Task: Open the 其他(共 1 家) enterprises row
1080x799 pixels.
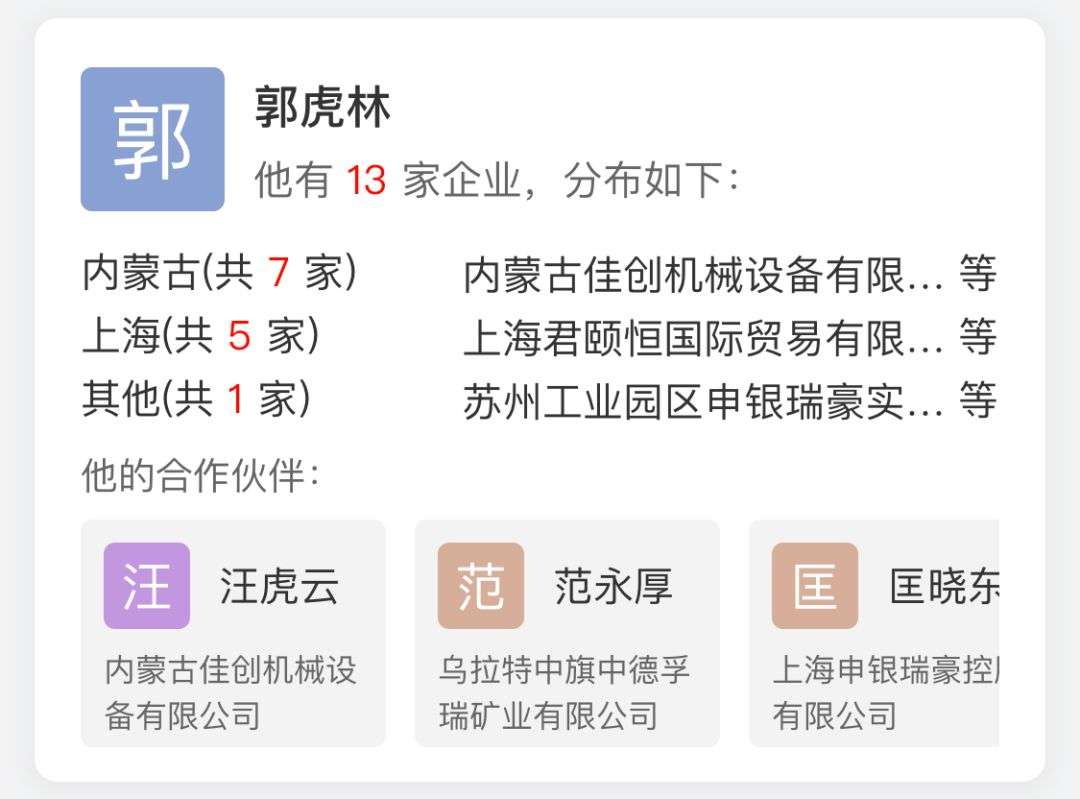Action: 538,401
